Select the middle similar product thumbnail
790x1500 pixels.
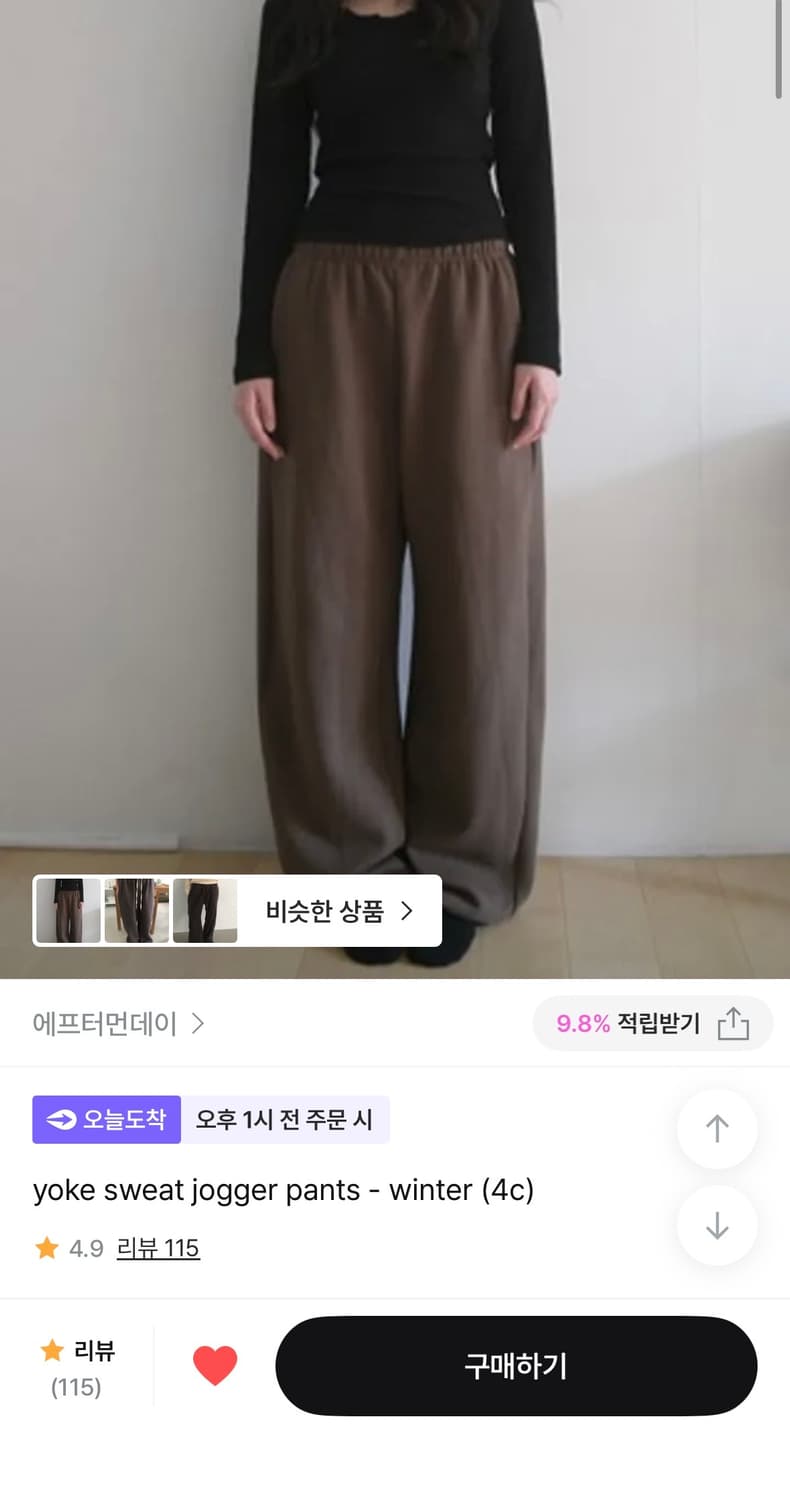(x=136, y=911)
